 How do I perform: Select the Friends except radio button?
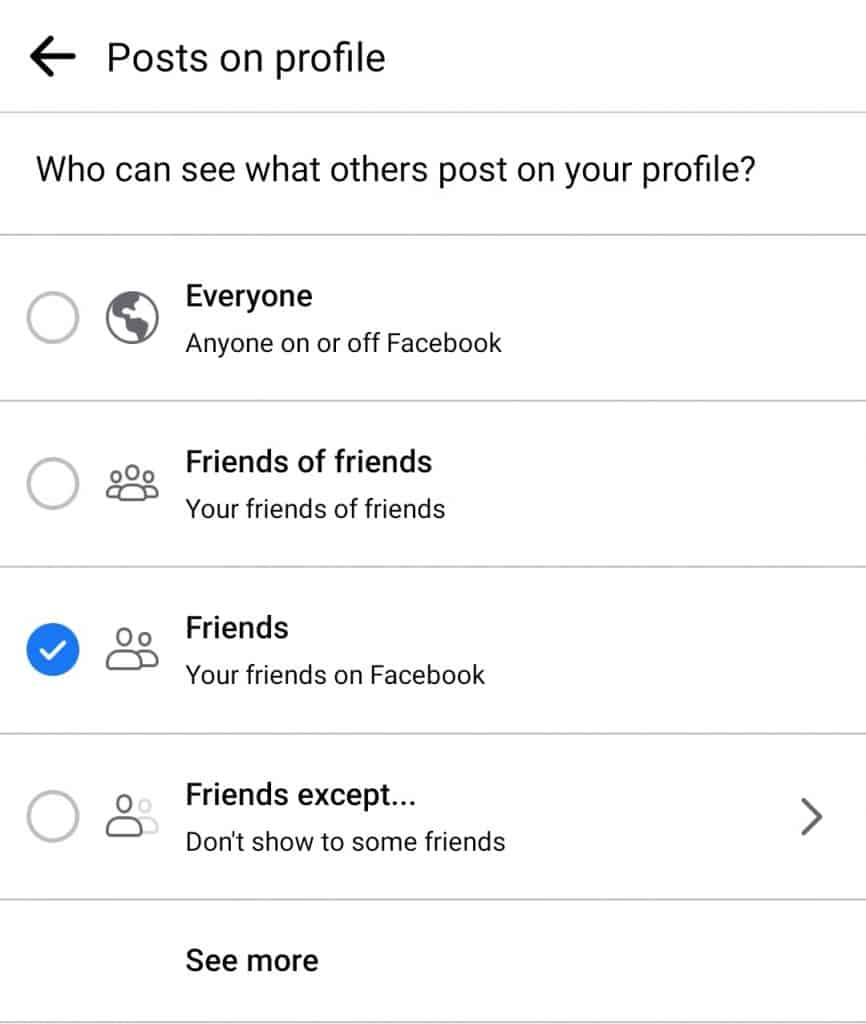[x=52, y=816]
